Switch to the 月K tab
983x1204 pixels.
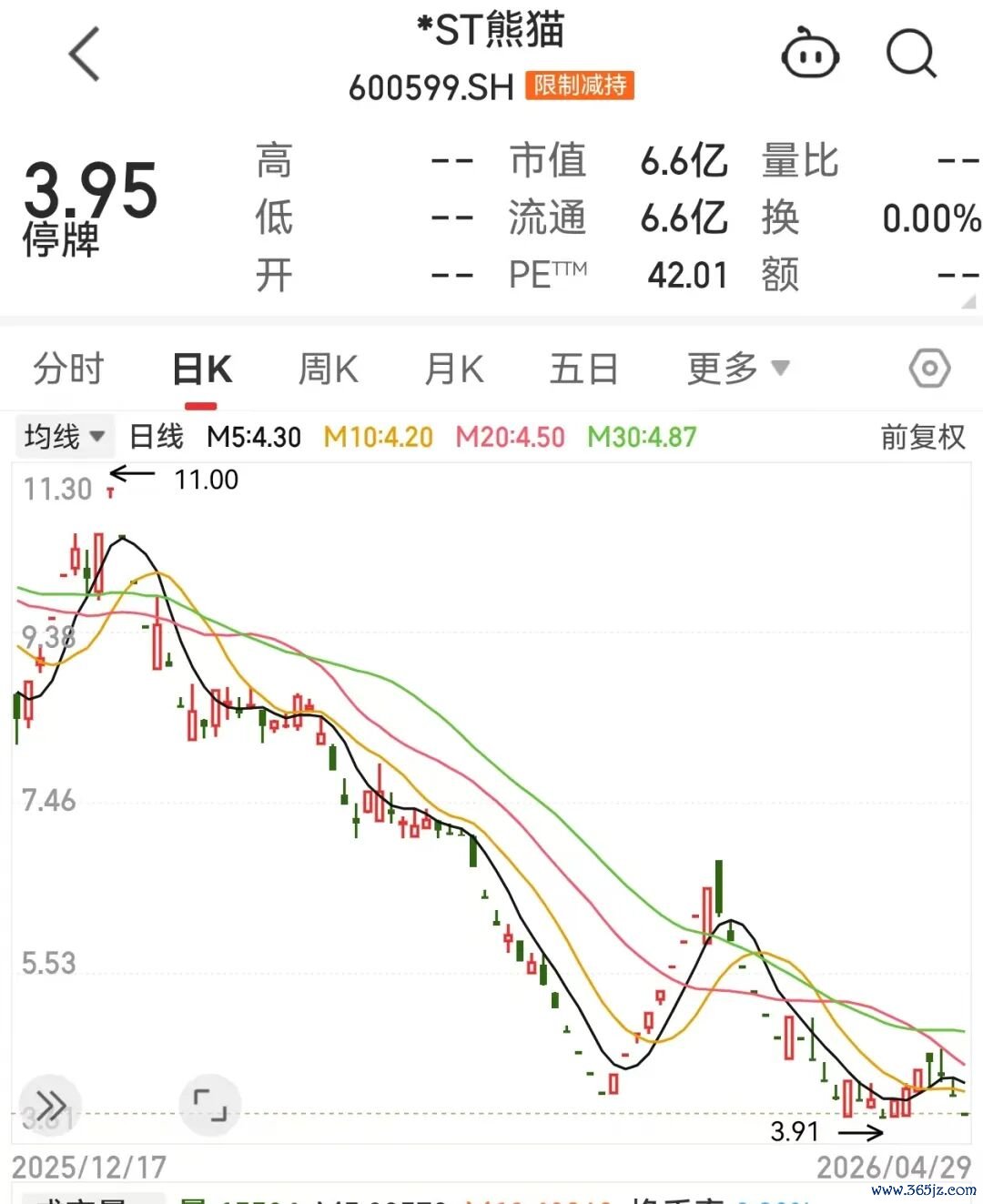(x=454, y=369)
